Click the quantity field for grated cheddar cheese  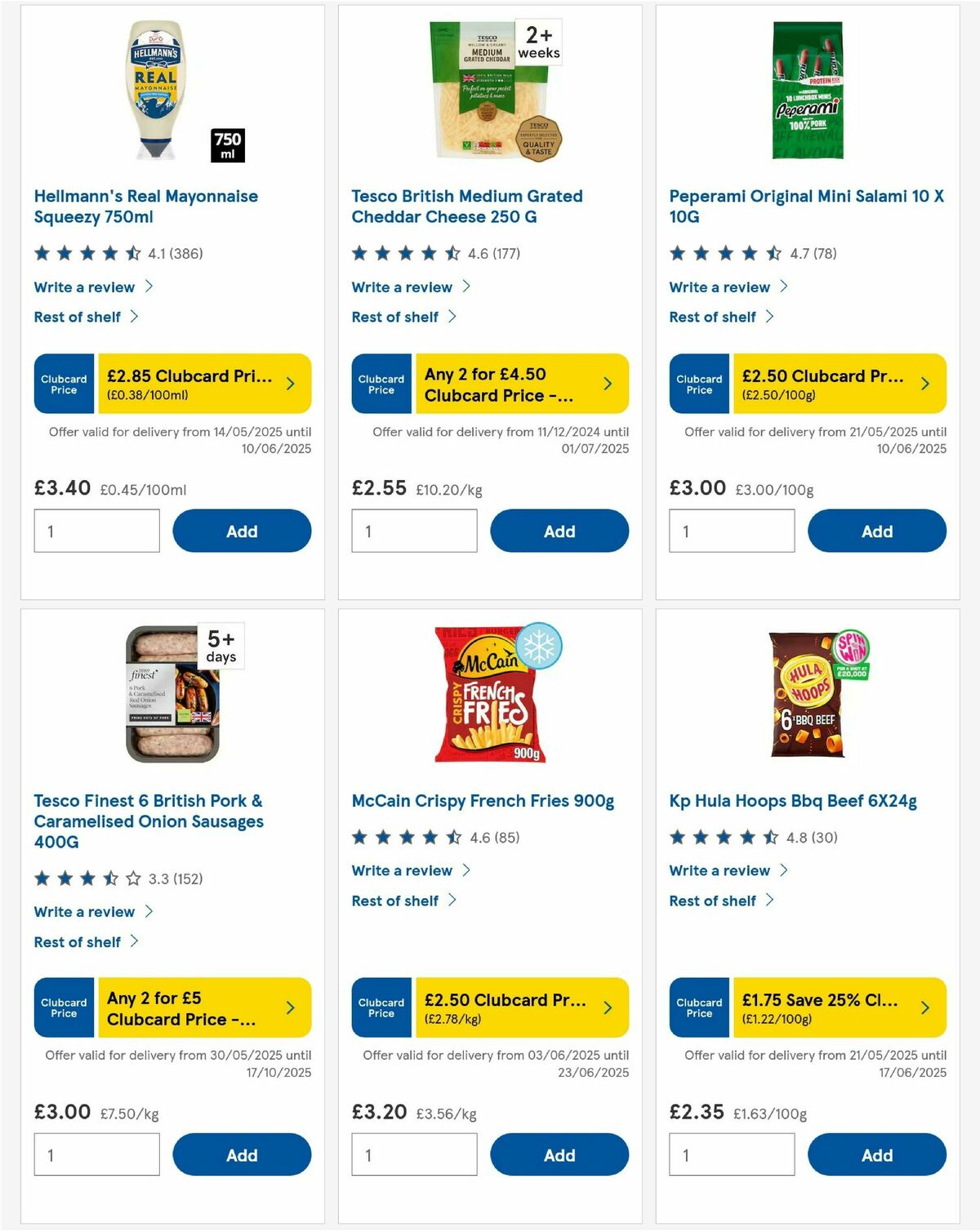(x=414, y=531)
